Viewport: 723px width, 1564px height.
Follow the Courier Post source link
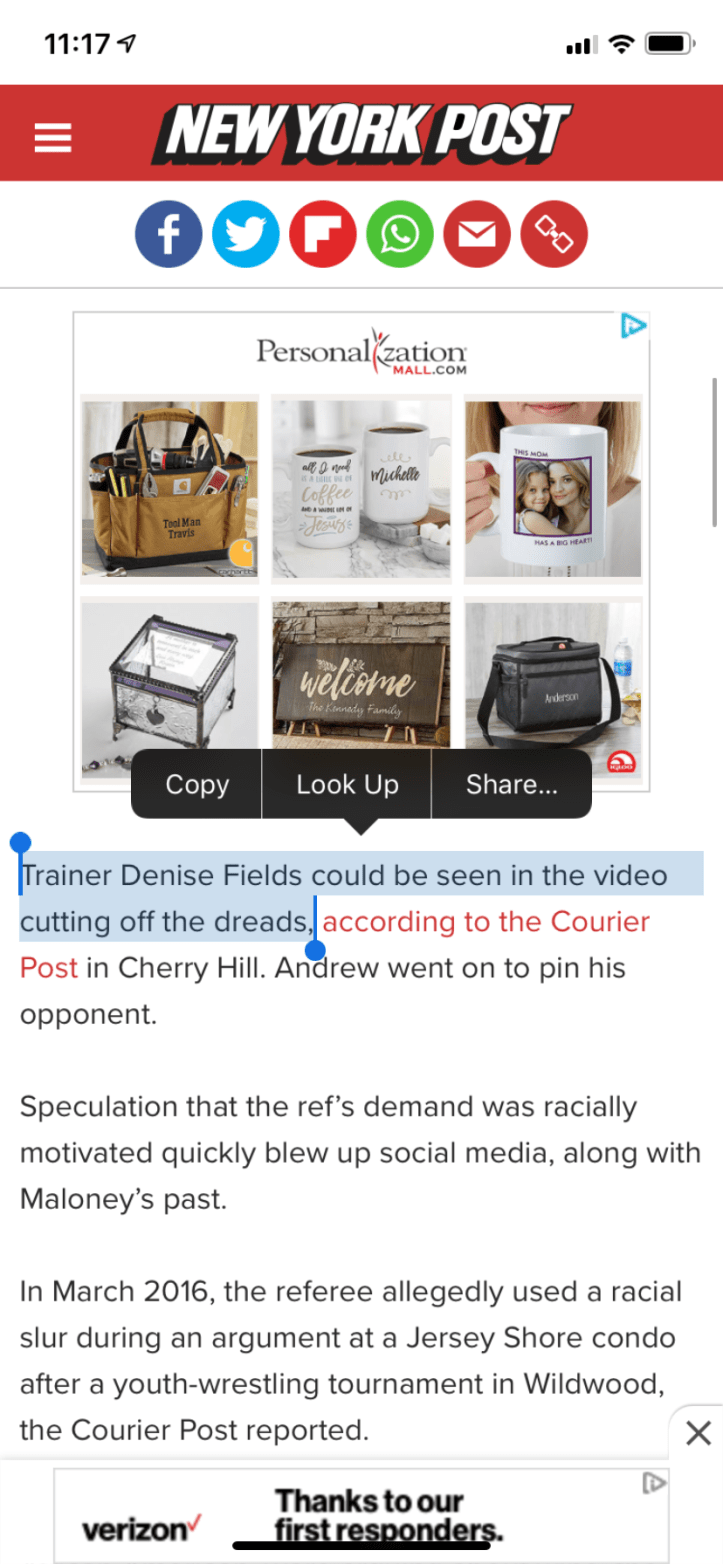(486, 922)
